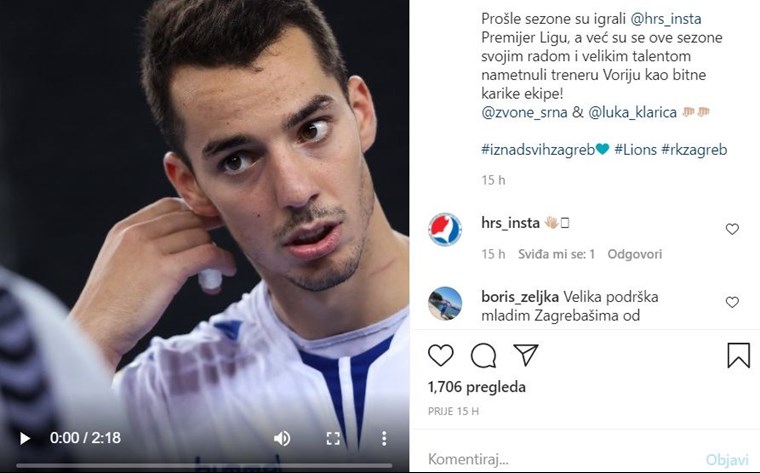Viewport: 760px width, 473px height.
Task: Open @zvone_srna mention in the caption
Action: coord(519,113)
